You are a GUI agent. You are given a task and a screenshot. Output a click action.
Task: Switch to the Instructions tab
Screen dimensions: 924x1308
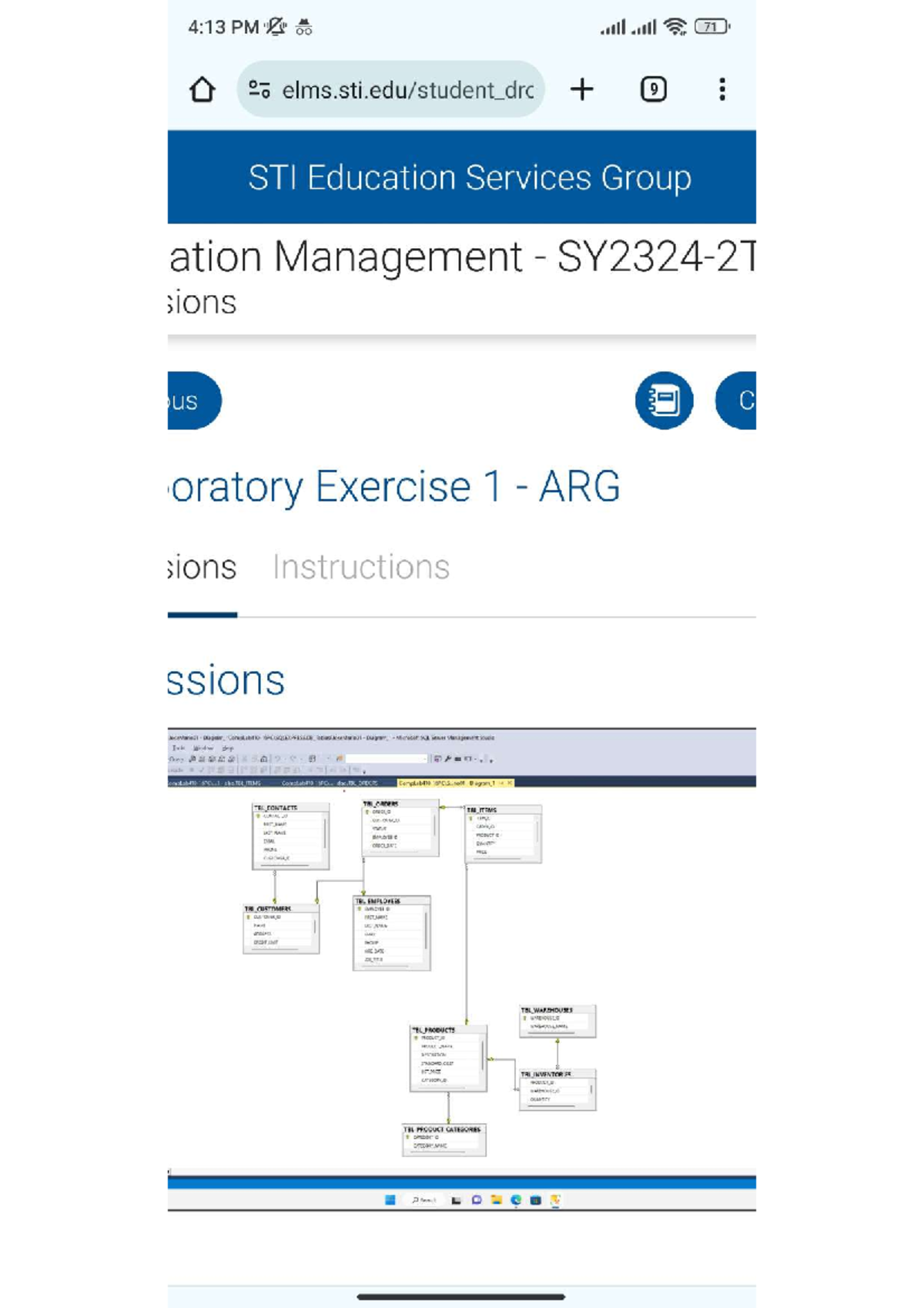tap(360, 568)
